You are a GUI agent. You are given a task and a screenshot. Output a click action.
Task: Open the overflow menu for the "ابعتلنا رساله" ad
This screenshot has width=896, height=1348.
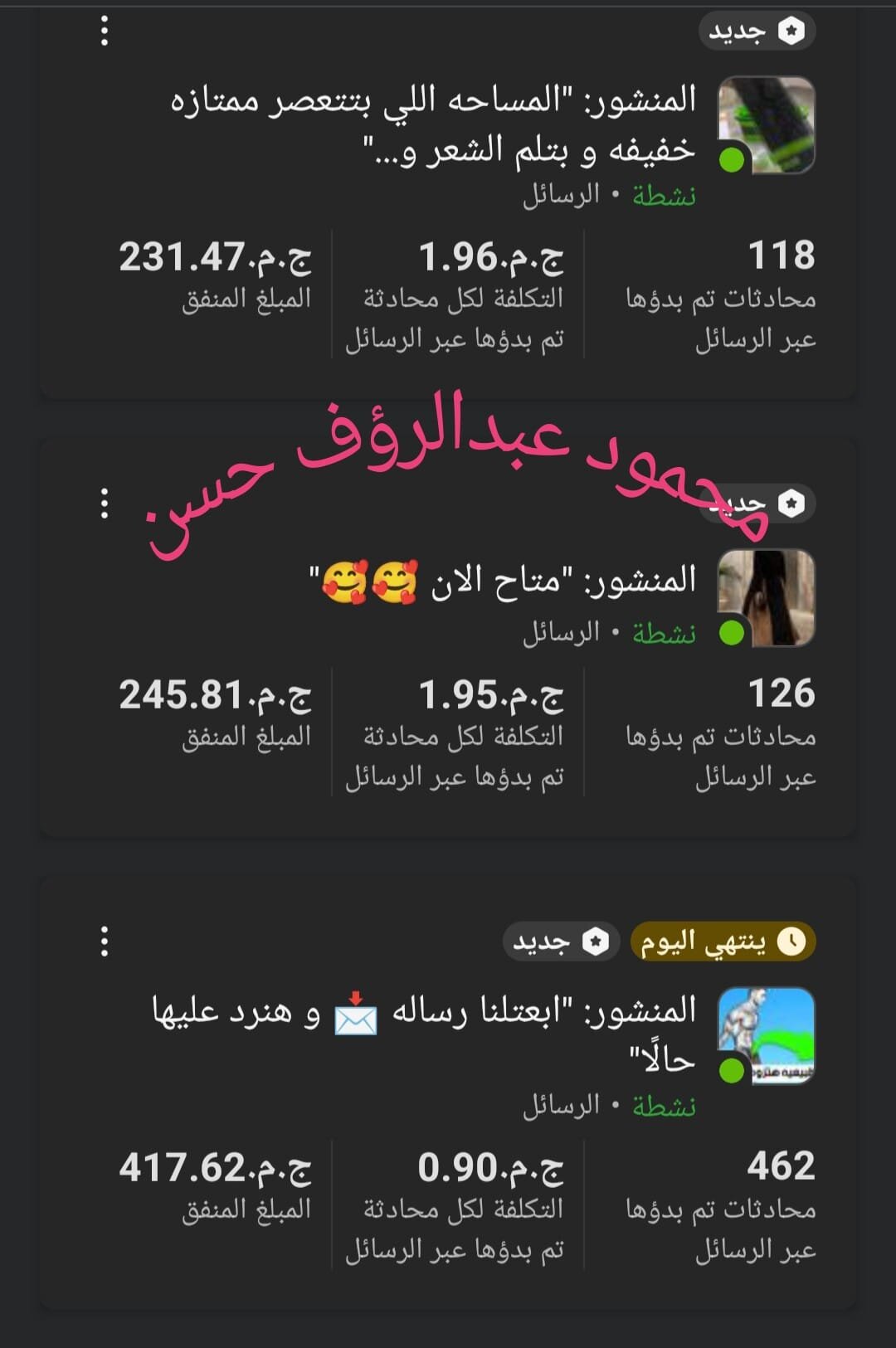104,942
